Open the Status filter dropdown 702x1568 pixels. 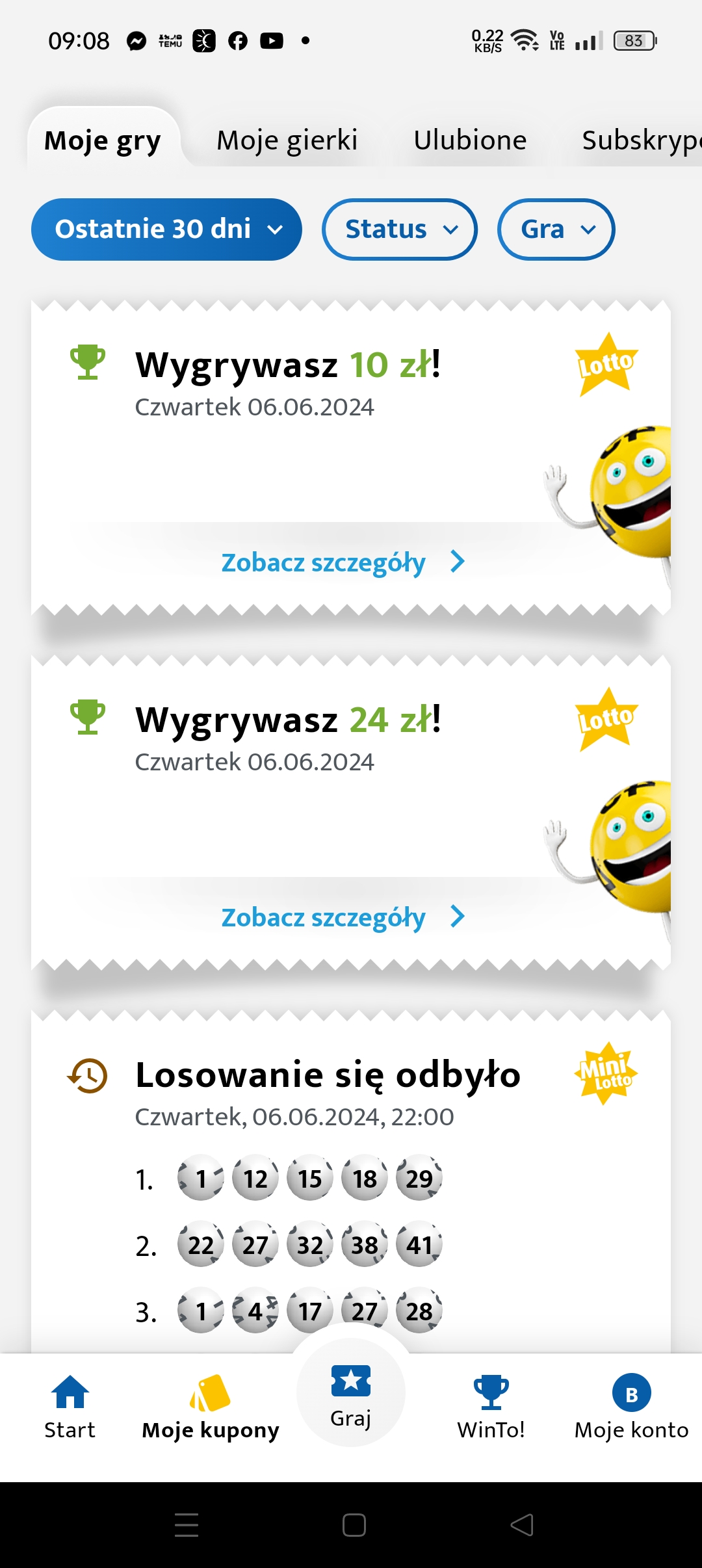pos(399,229)
